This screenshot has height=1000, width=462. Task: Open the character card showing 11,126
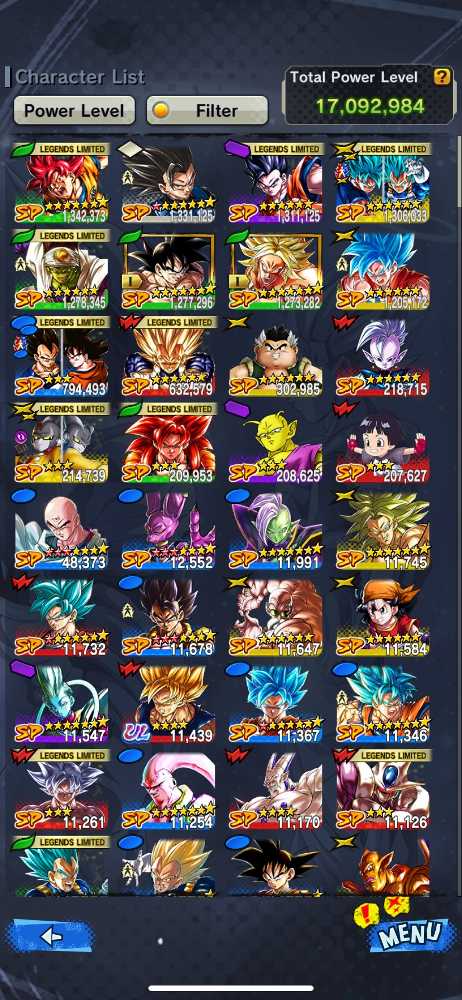click(x=382, y=790)
